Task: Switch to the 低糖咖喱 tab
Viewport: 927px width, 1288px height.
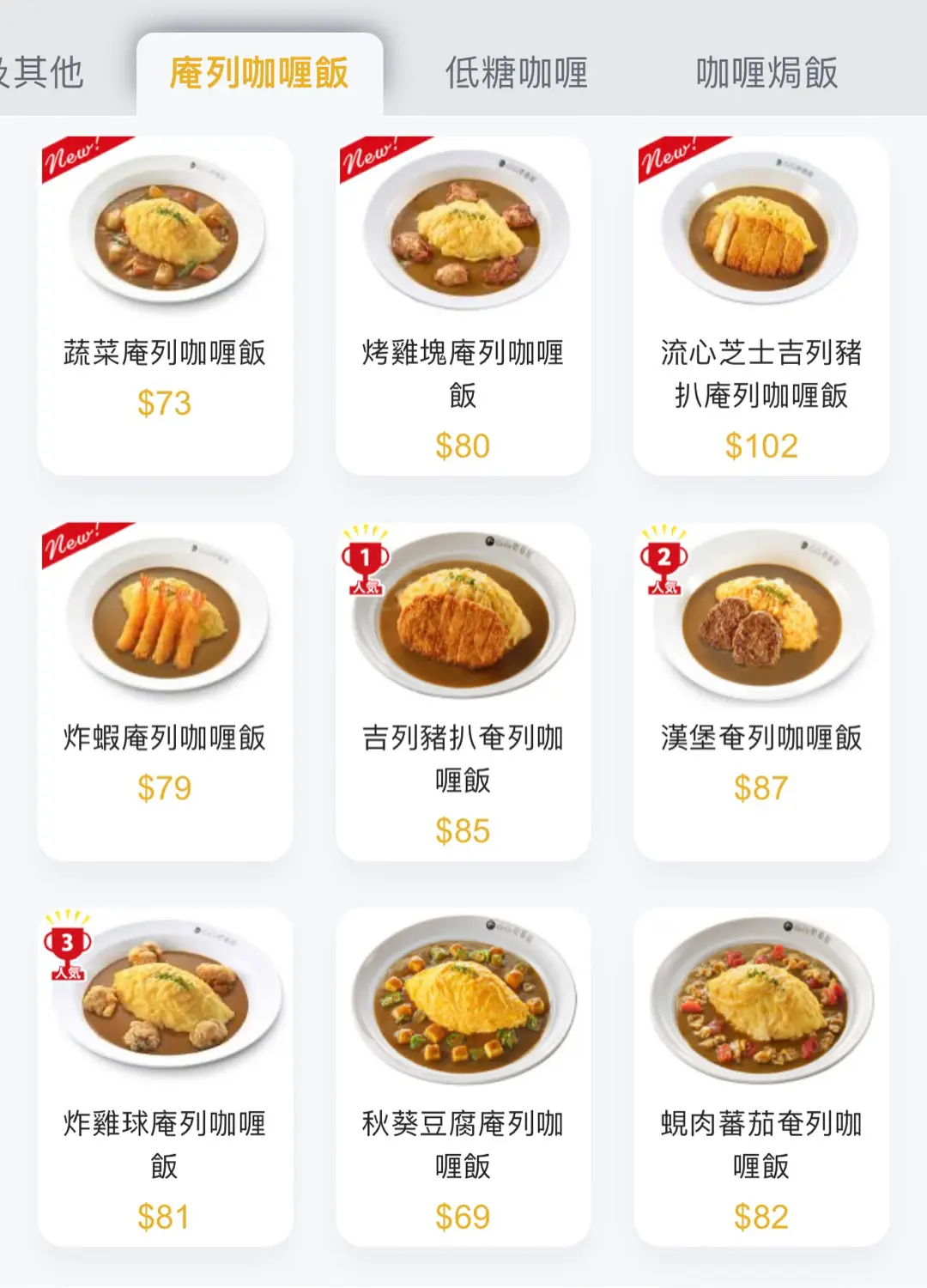Action: coord(516,74)
